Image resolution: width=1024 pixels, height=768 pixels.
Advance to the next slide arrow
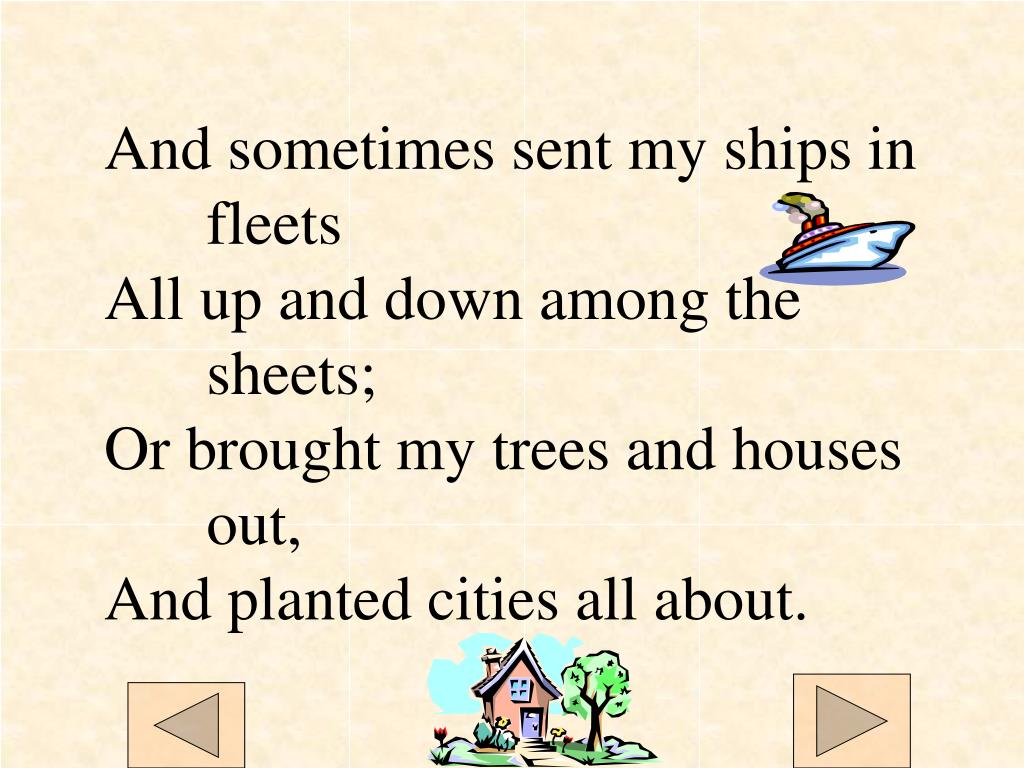coord(851,720)
